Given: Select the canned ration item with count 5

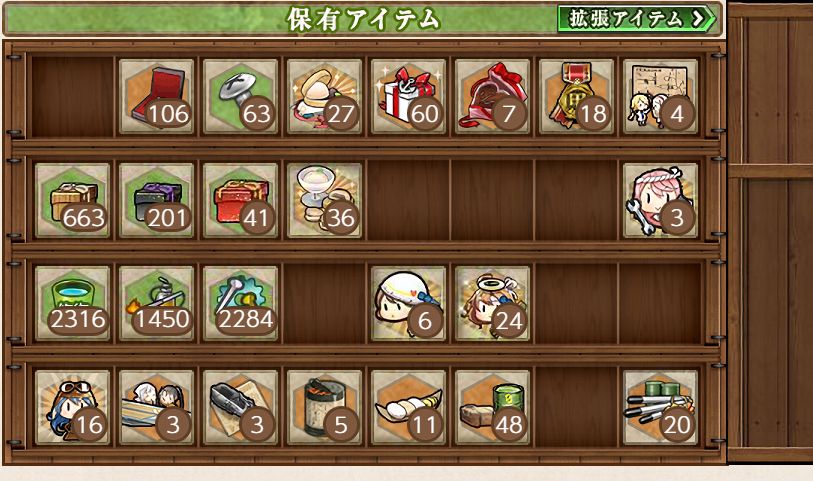Looking at the screenshot, I should (x=324, y=407).
